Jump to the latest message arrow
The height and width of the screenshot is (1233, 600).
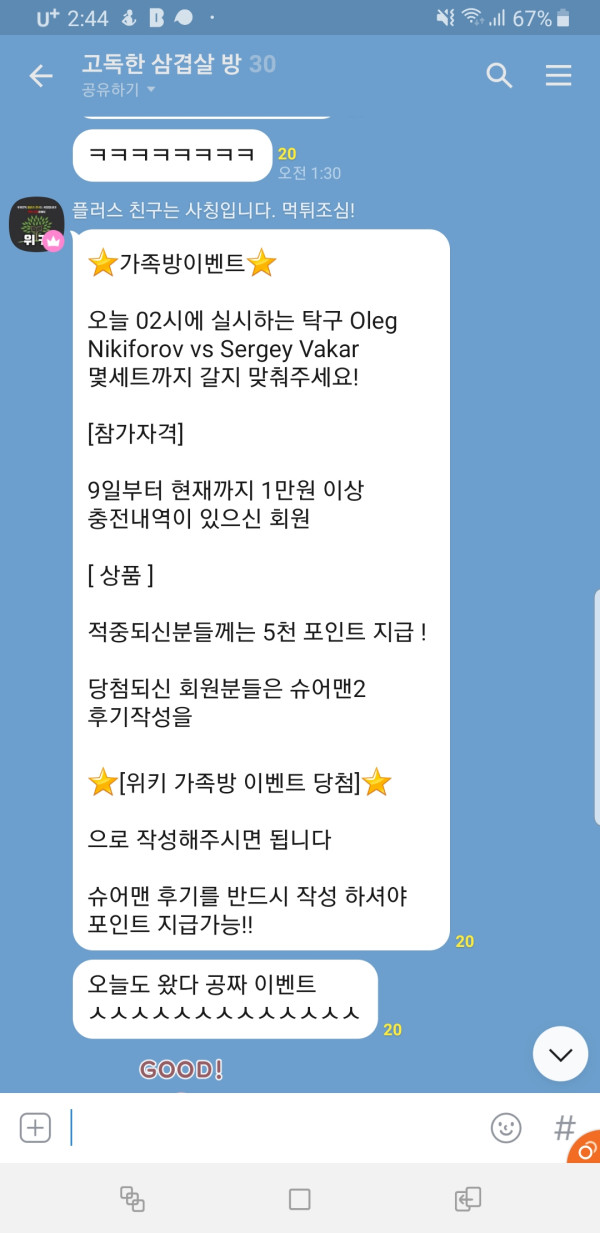(560, 1053)
